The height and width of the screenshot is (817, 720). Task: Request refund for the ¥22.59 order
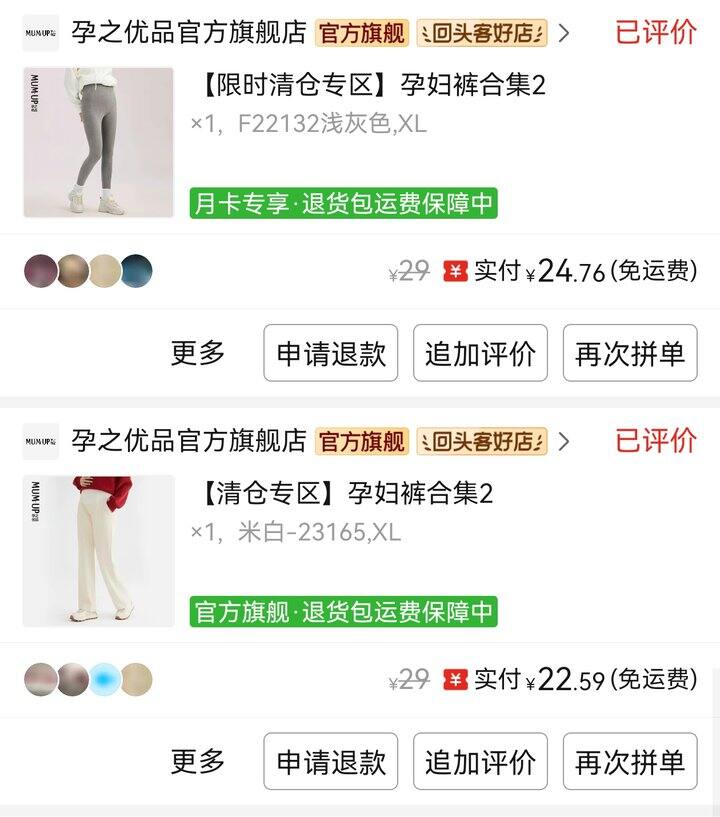[x=331, y=761]
